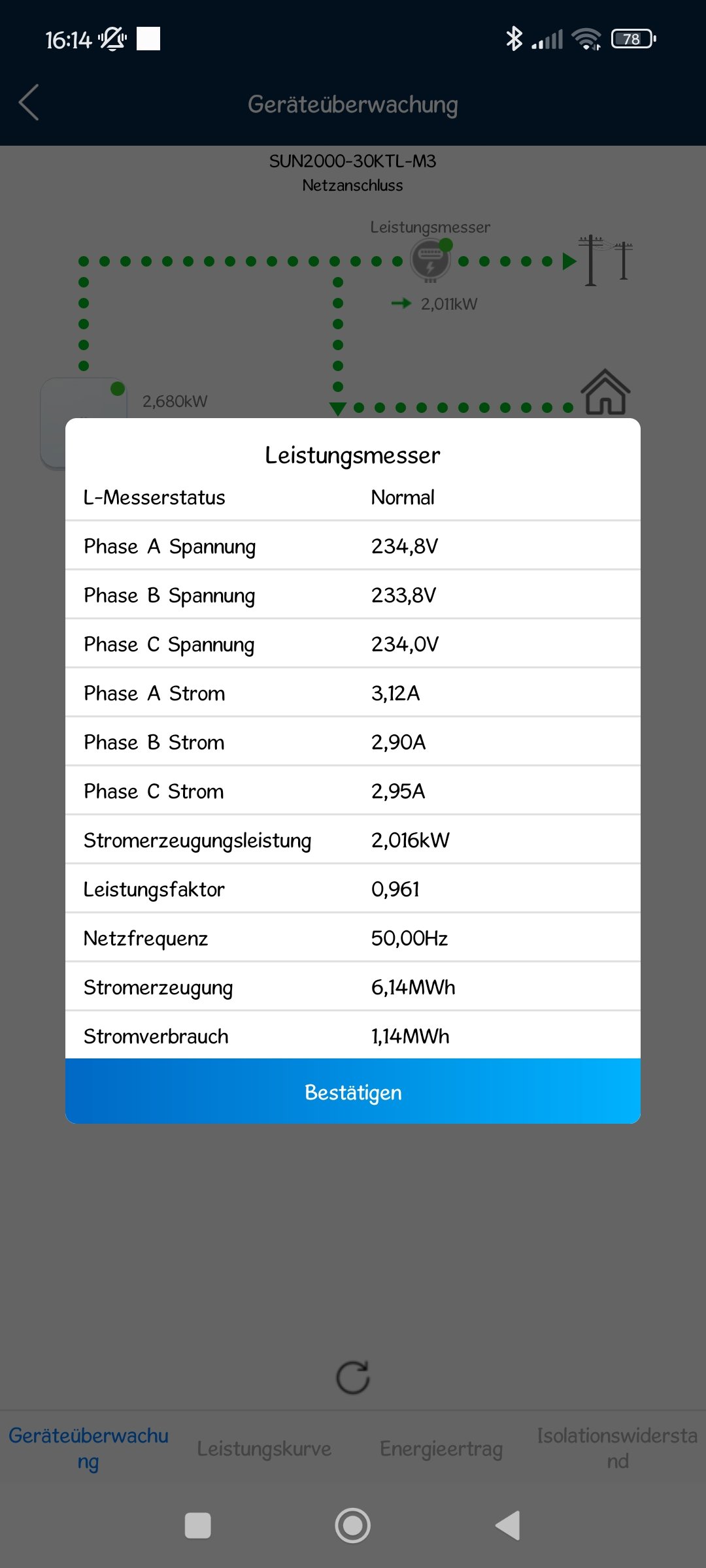Switch to the Leistungskurve tab
Image resolution: width=706 pixels, height=1568 pixels.
click(x=264, y=1448)
